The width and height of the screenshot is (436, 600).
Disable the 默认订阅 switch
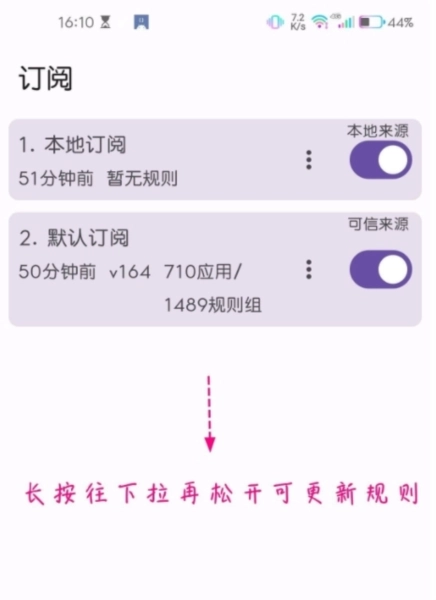coord(380,269)
